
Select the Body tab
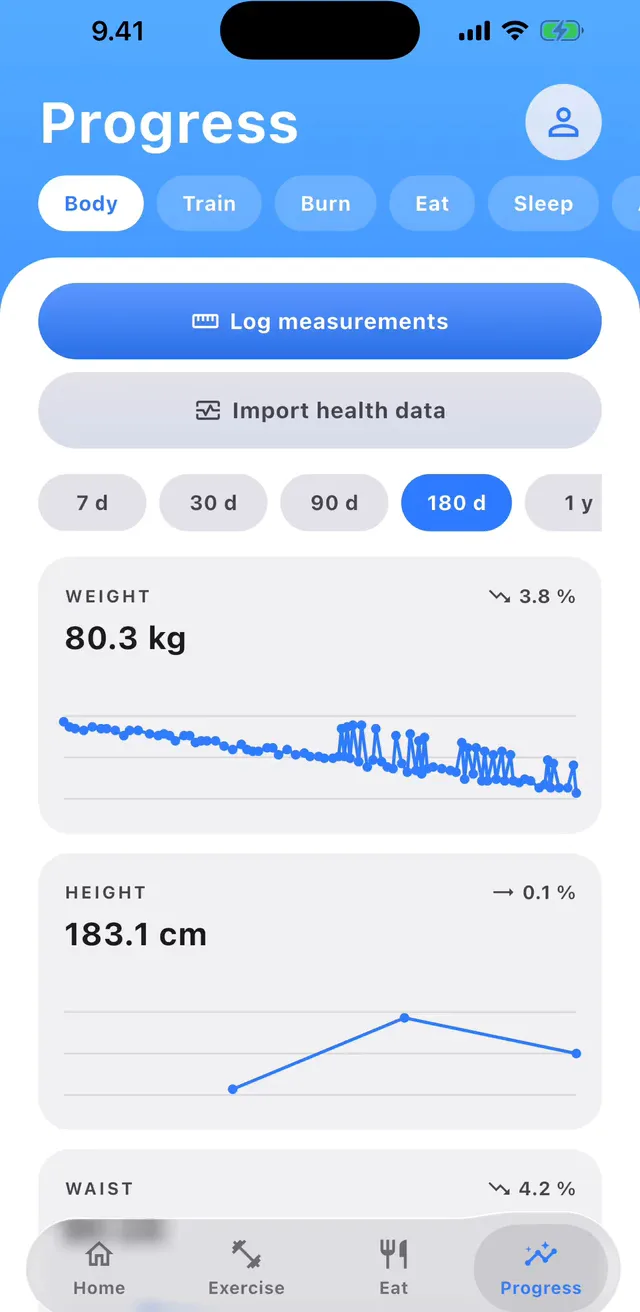91,204
